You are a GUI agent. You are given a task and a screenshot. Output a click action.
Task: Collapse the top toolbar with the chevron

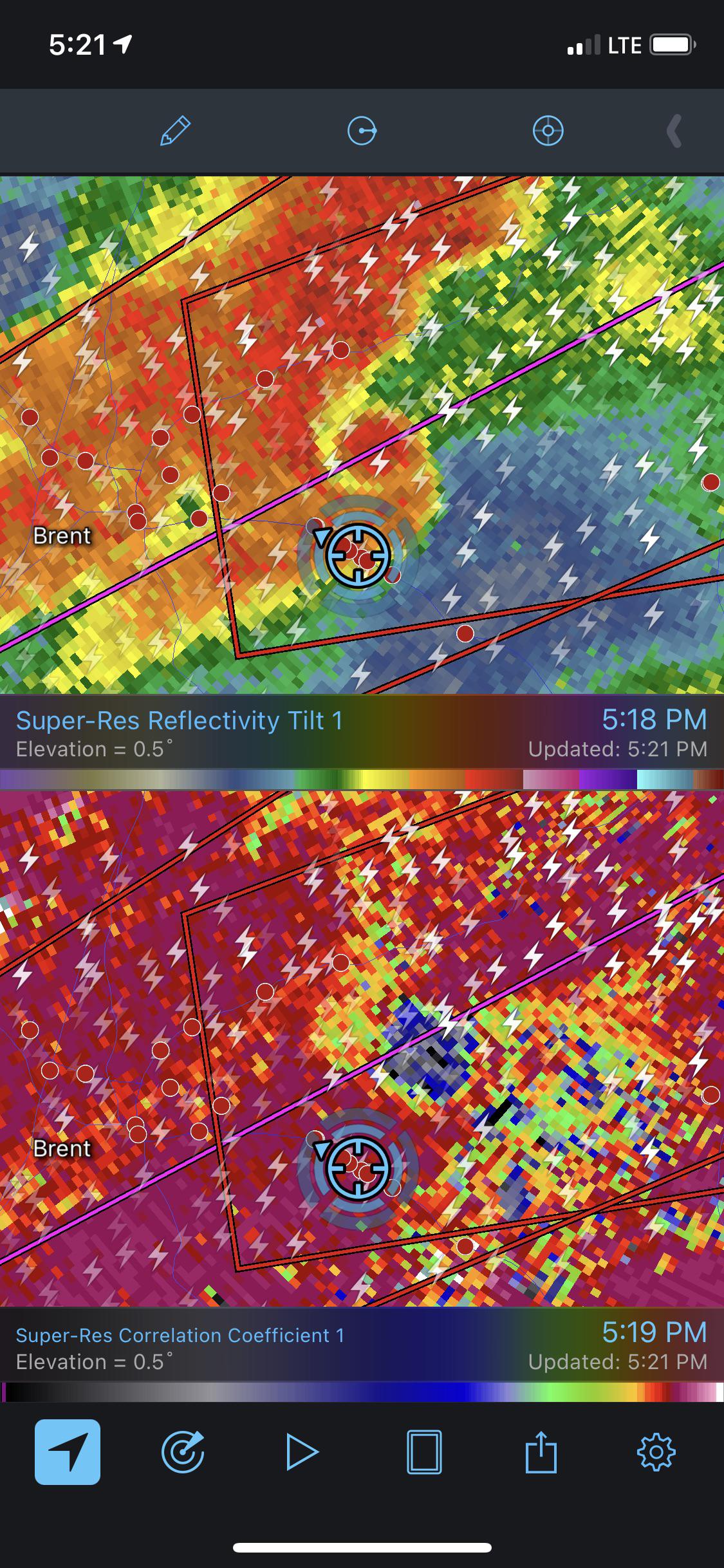coord(673,131)
